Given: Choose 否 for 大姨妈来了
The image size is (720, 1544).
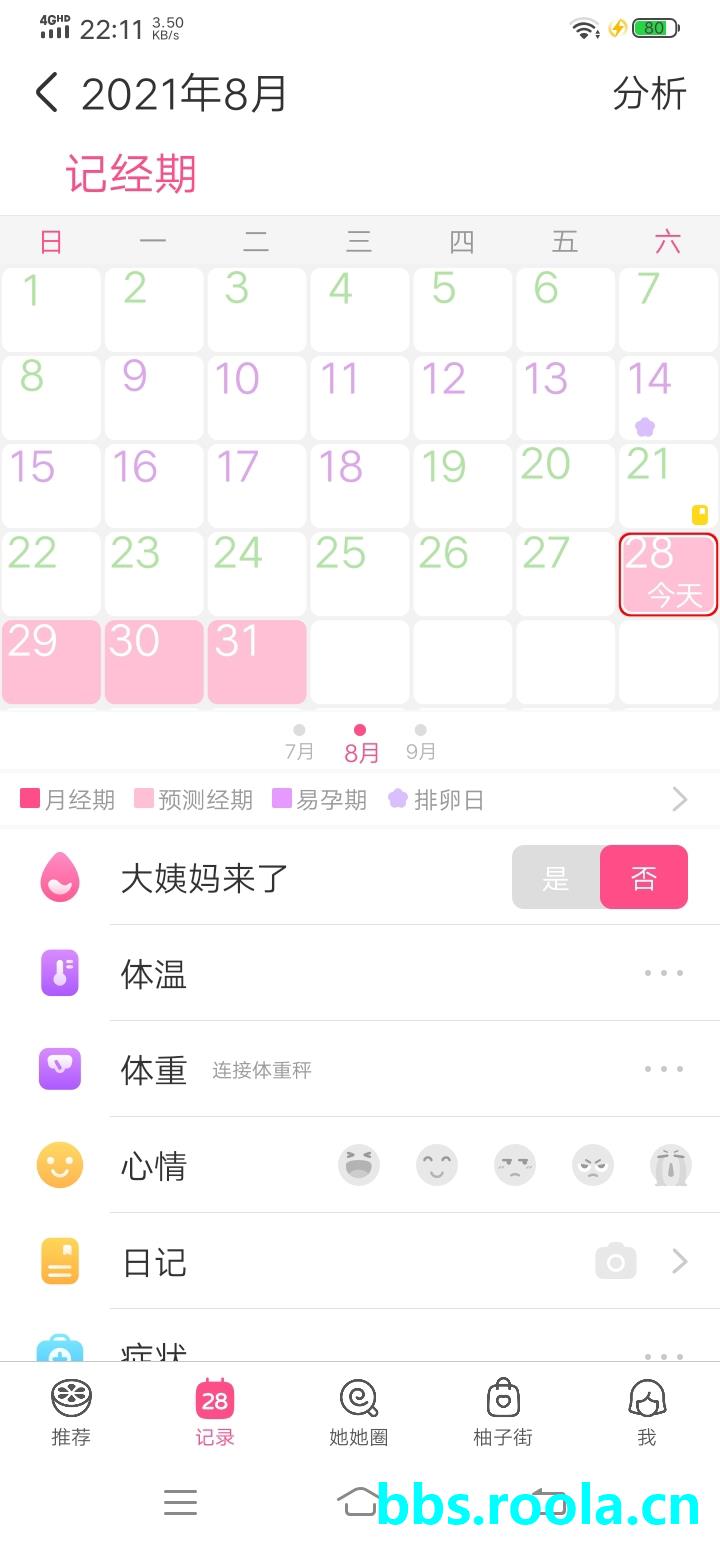Looking at the screenshot, I should tap(644, 877).
